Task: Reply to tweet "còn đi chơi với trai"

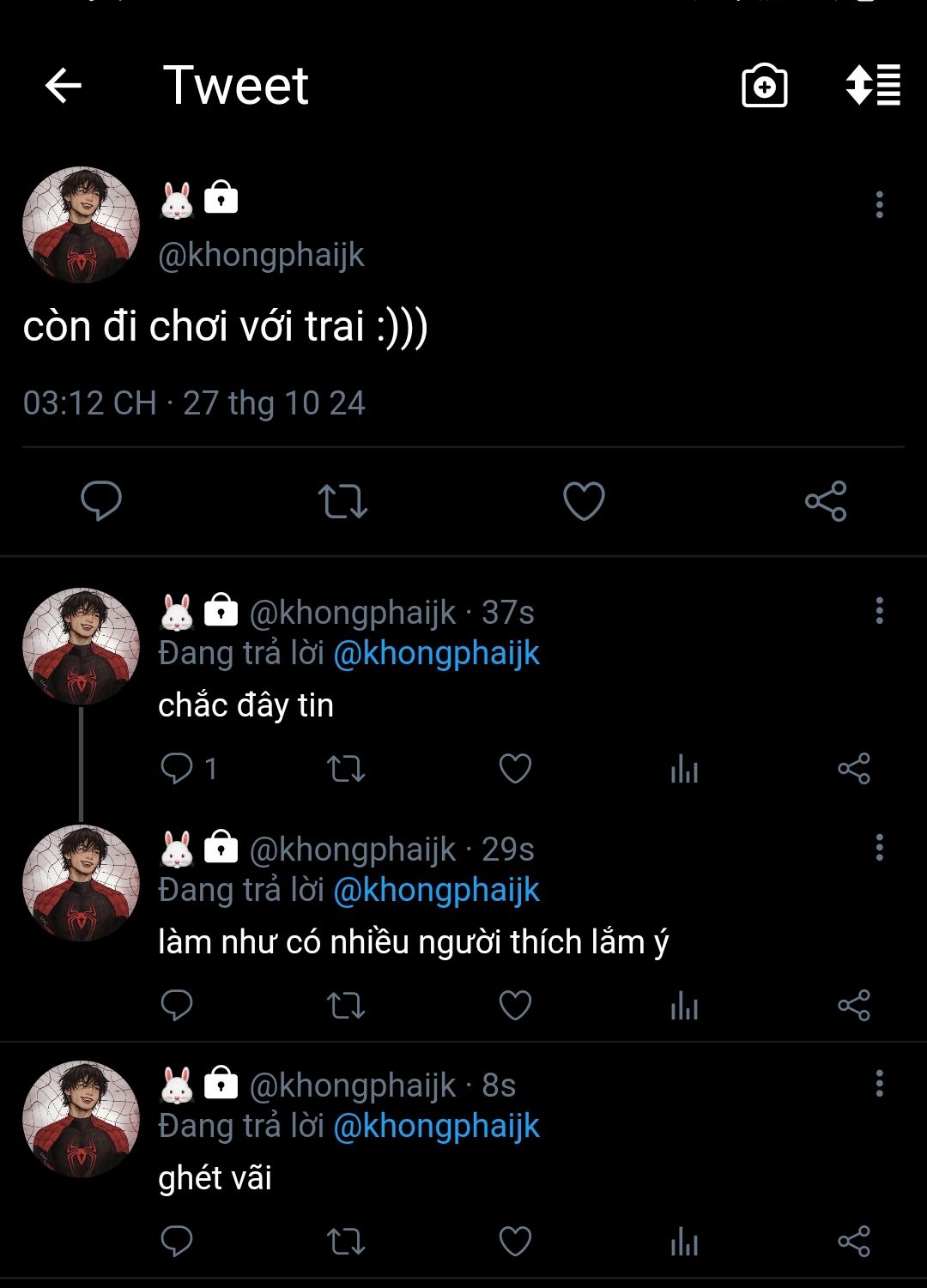Action: 101,500
